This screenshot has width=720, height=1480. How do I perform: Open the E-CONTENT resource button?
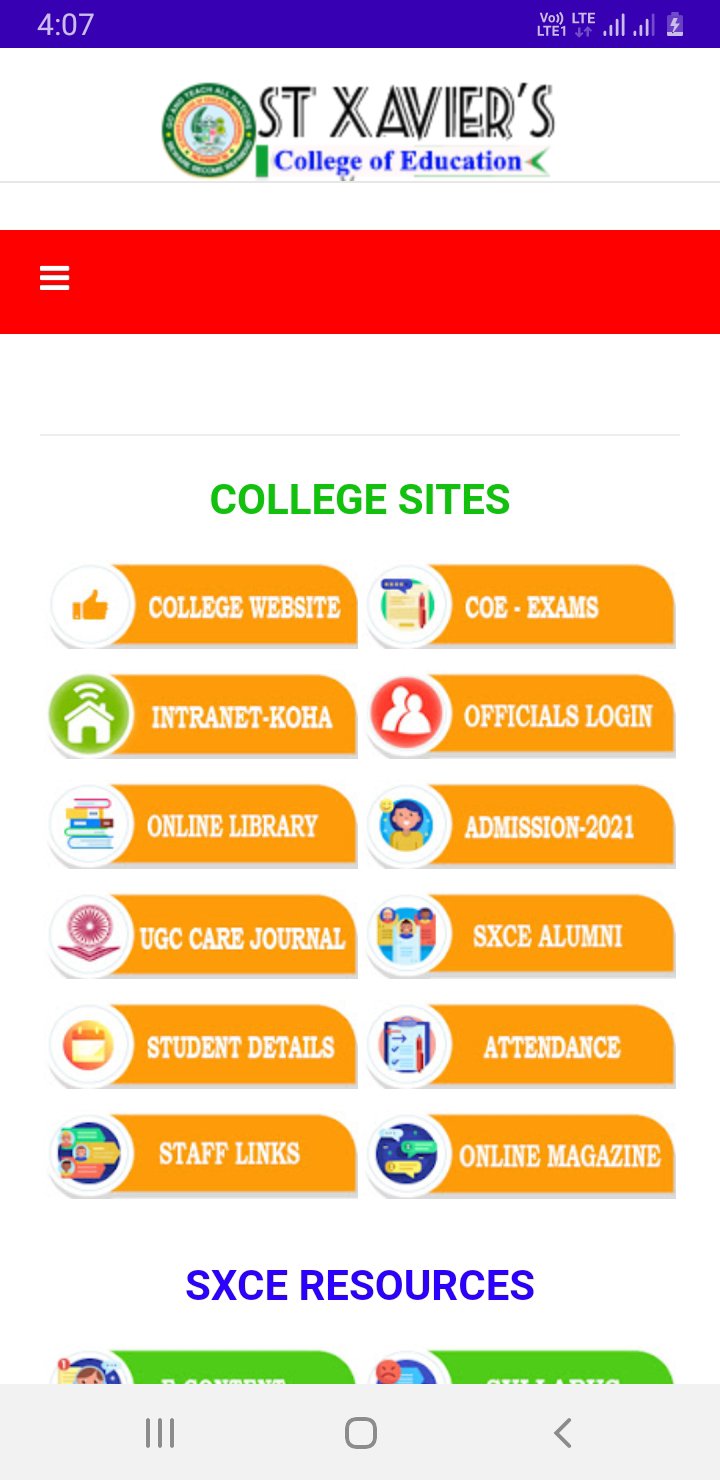coord(200,1370)
